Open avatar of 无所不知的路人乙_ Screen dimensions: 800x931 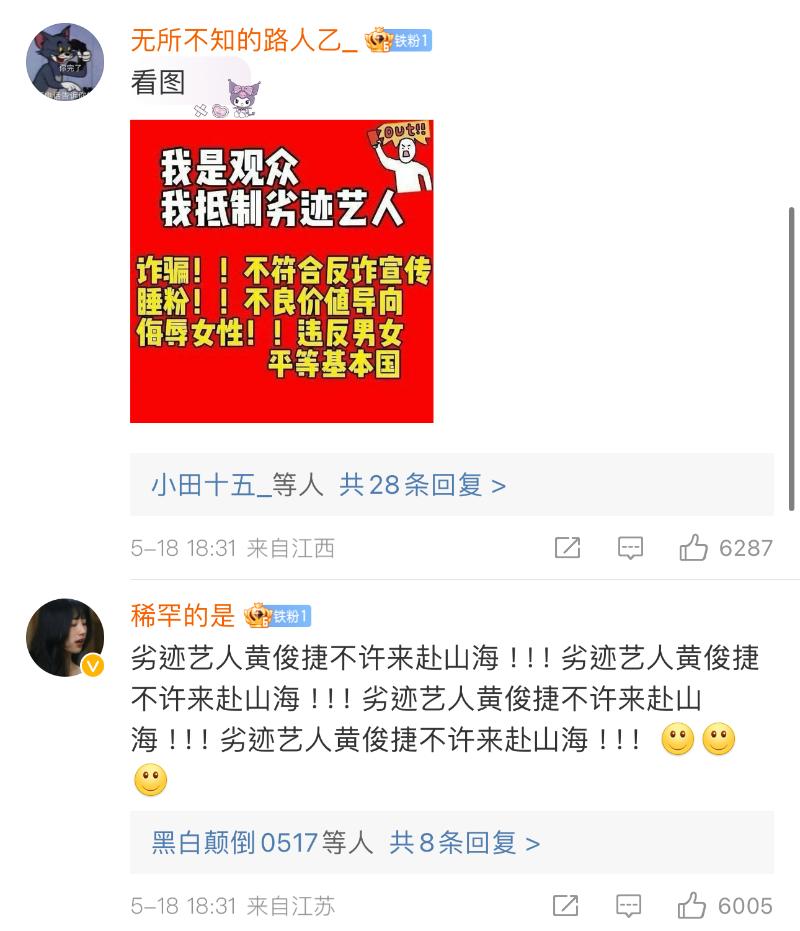coord(65,62)
